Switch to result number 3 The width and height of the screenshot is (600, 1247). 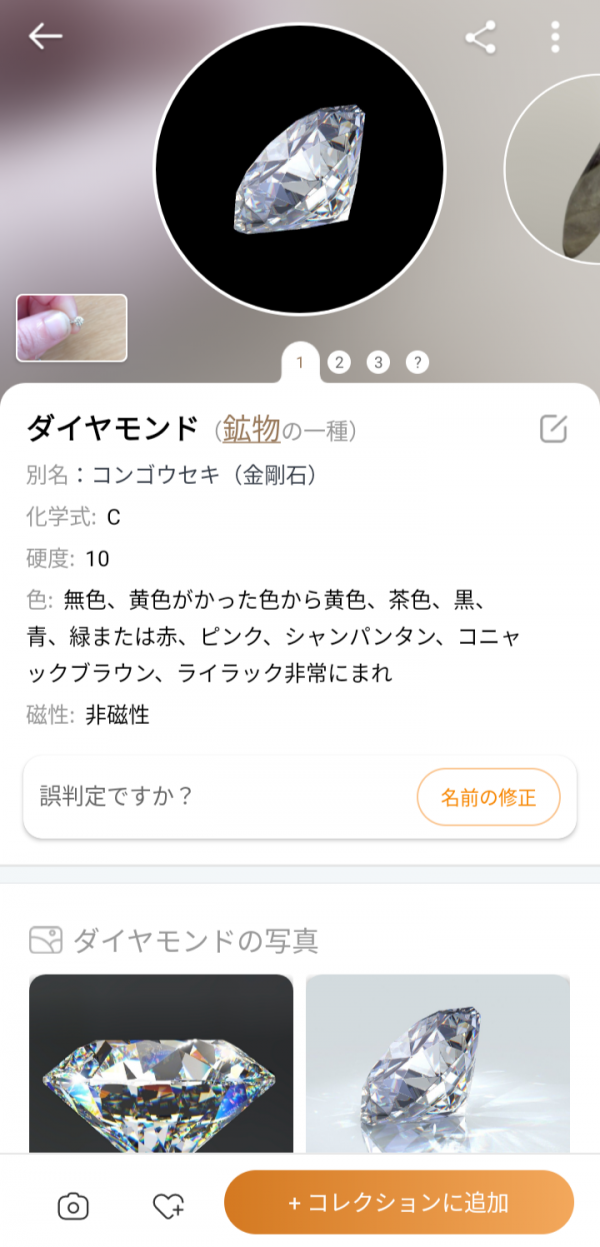tap(378, 362)
